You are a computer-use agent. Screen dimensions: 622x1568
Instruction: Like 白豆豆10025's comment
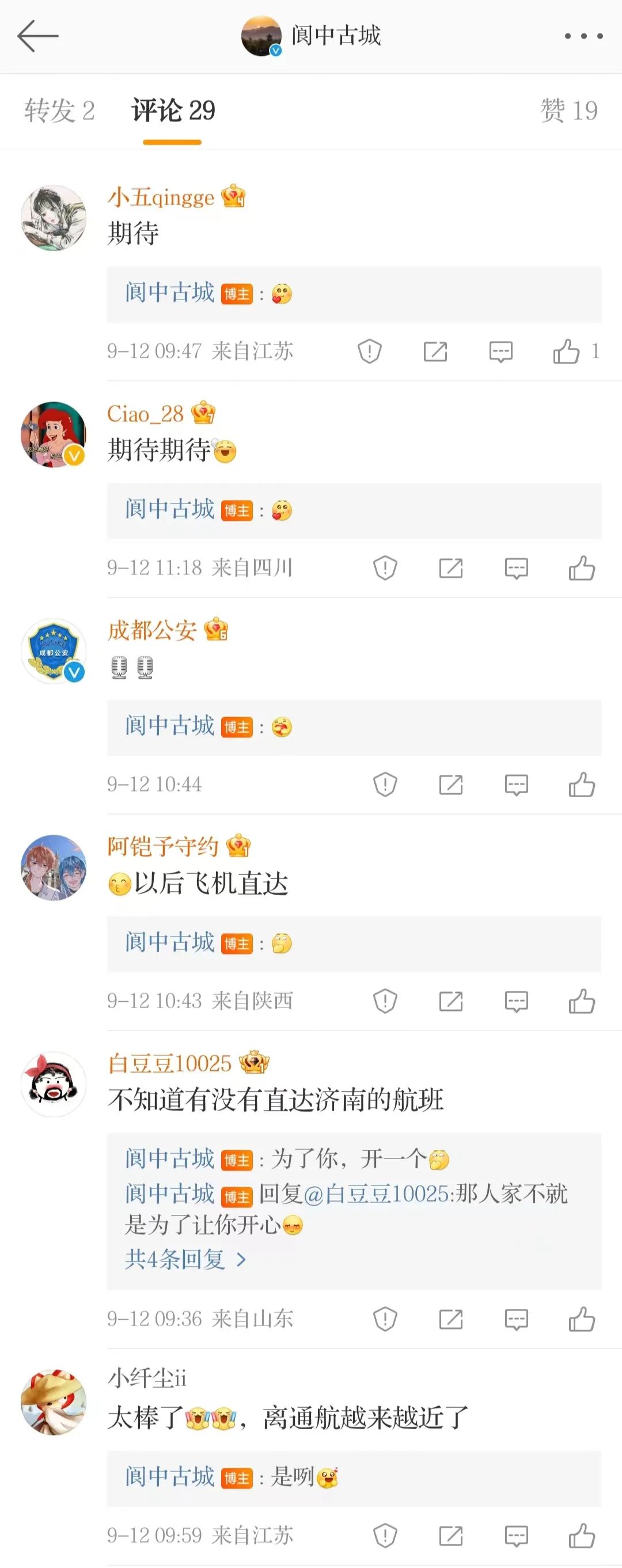coord(582,1320)
